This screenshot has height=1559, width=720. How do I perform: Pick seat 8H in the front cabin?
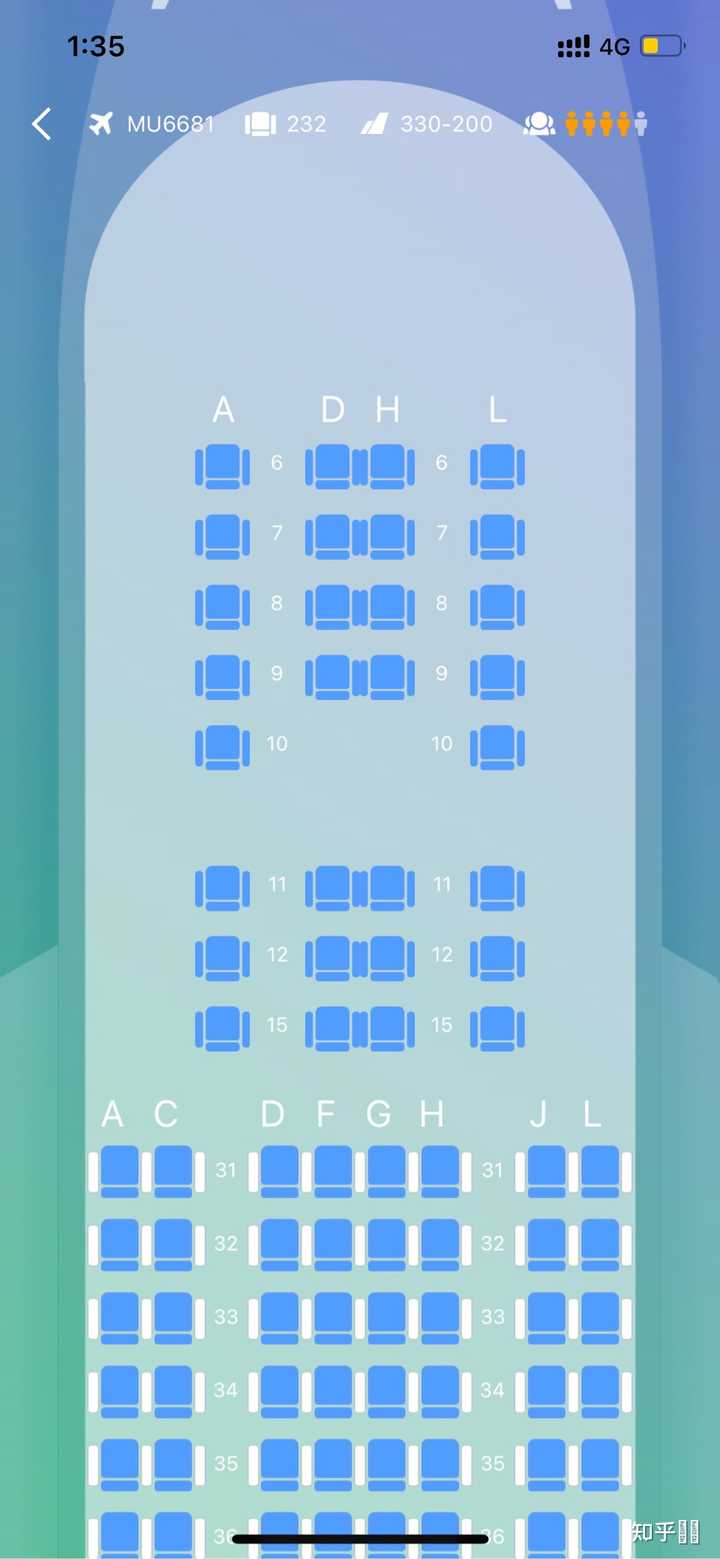pyautogui.click(x=388, y=606)
